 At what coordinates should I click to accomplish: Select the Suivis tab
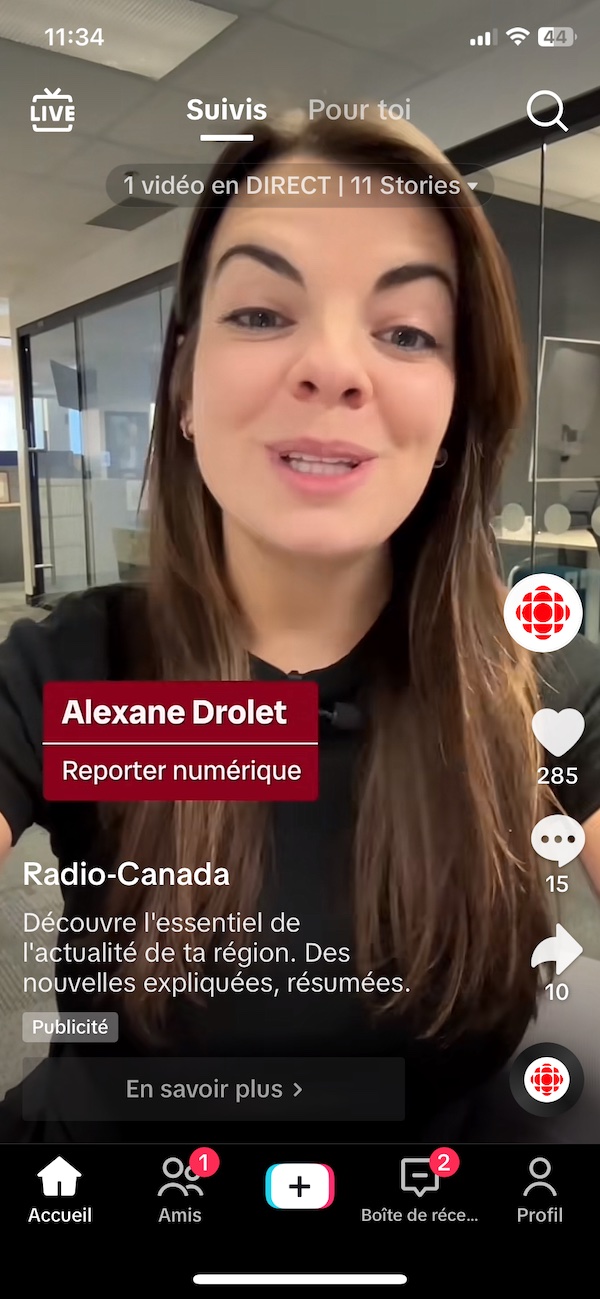(226, 110)
